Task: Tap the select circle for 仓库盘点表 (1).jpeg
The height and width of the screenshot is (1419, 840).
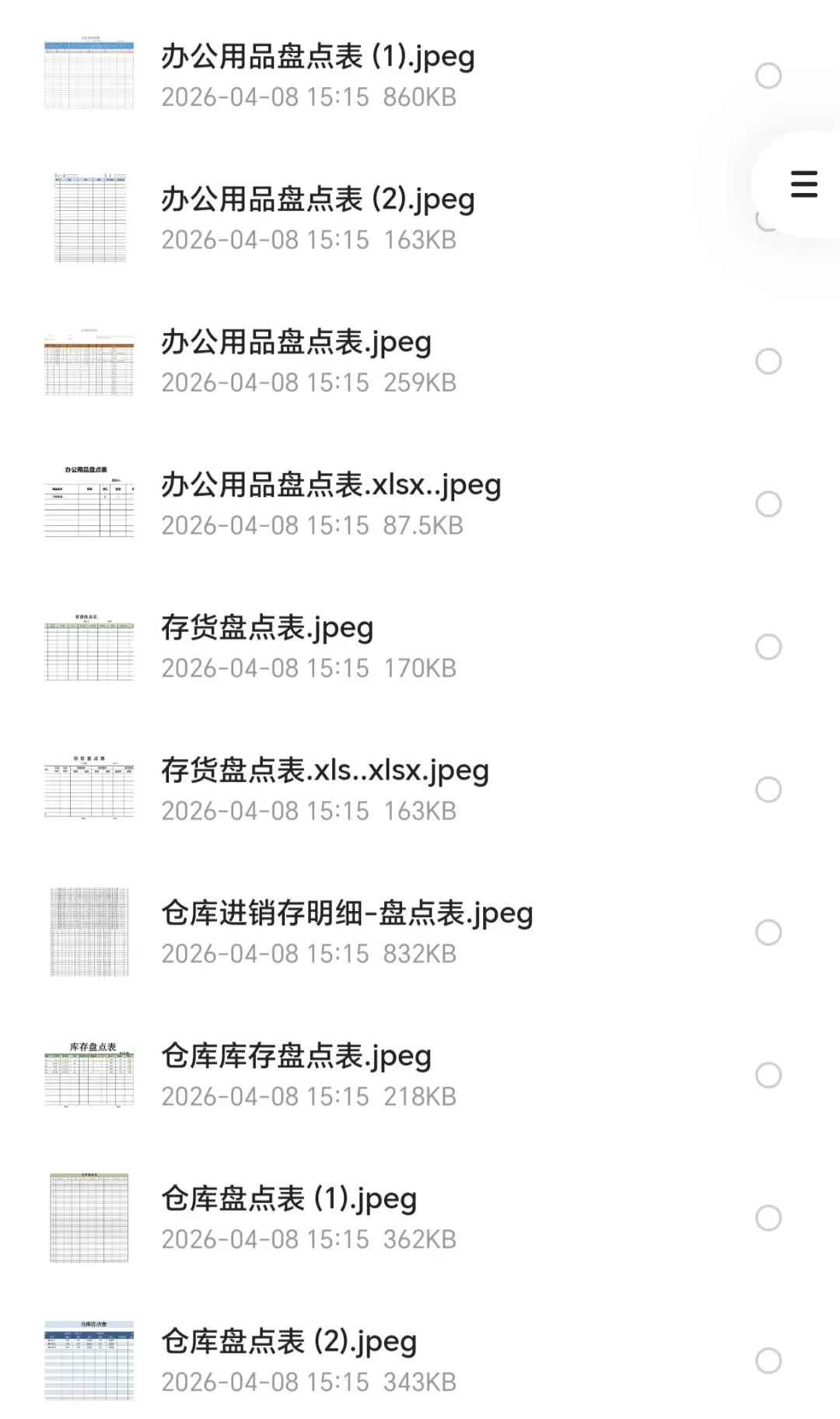Action: pos(768,1218)
